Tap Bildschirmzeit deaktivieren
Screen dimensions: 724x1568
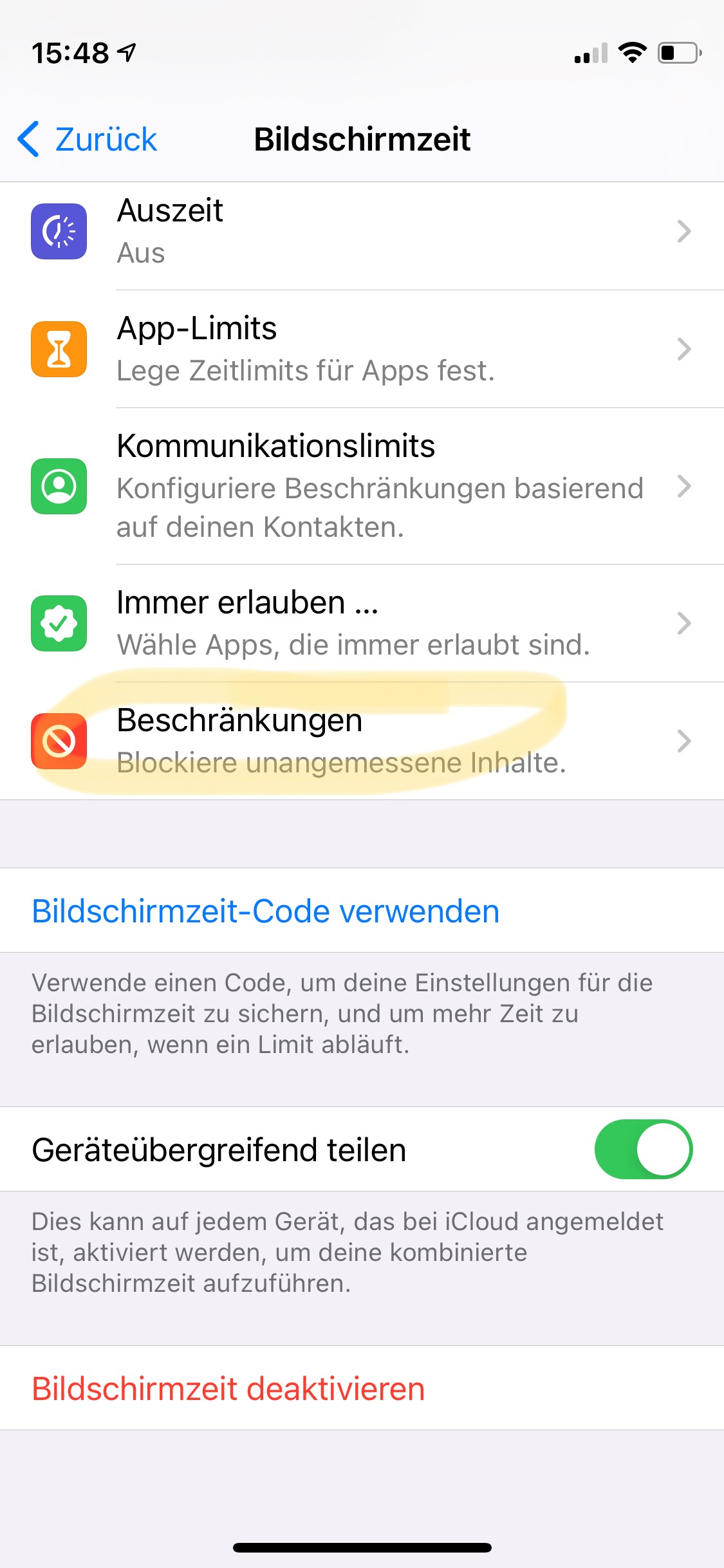(x=362, y=1388)
